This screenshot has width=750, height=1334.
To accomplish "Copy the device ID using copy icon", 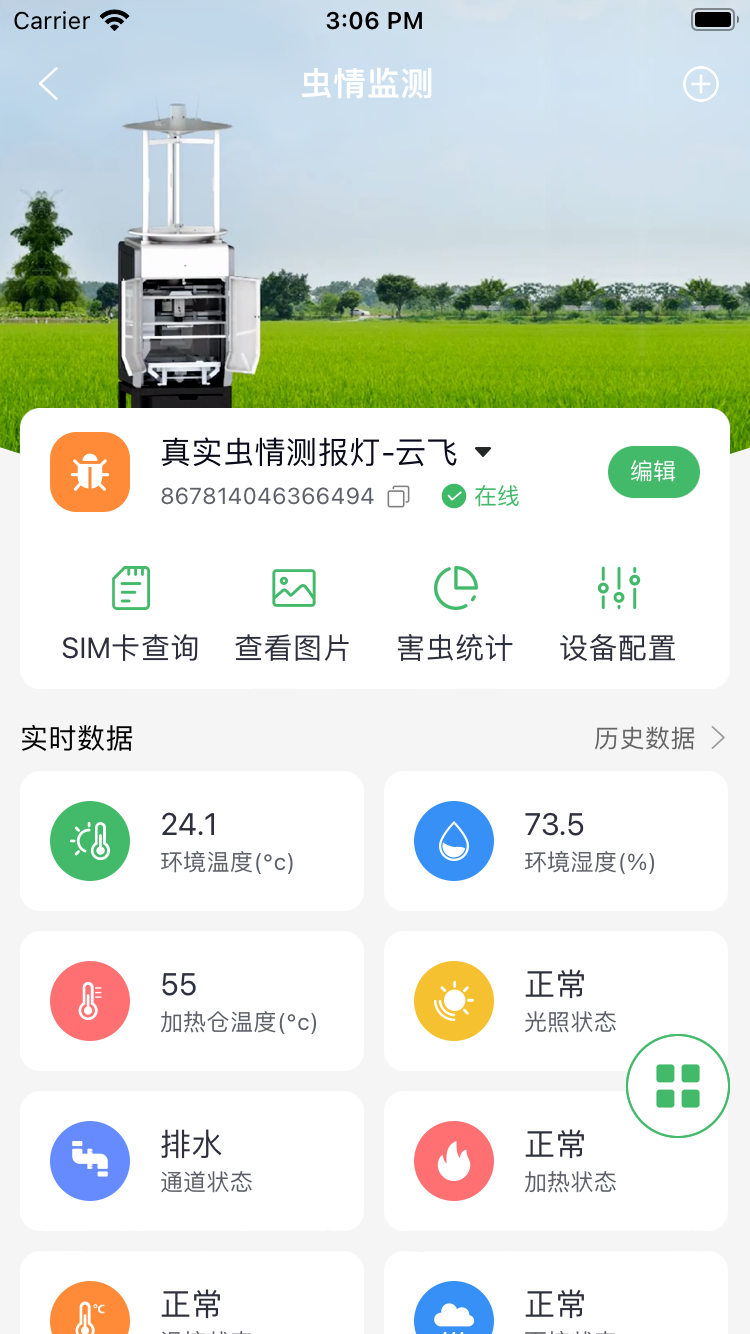I will point(397,496).
